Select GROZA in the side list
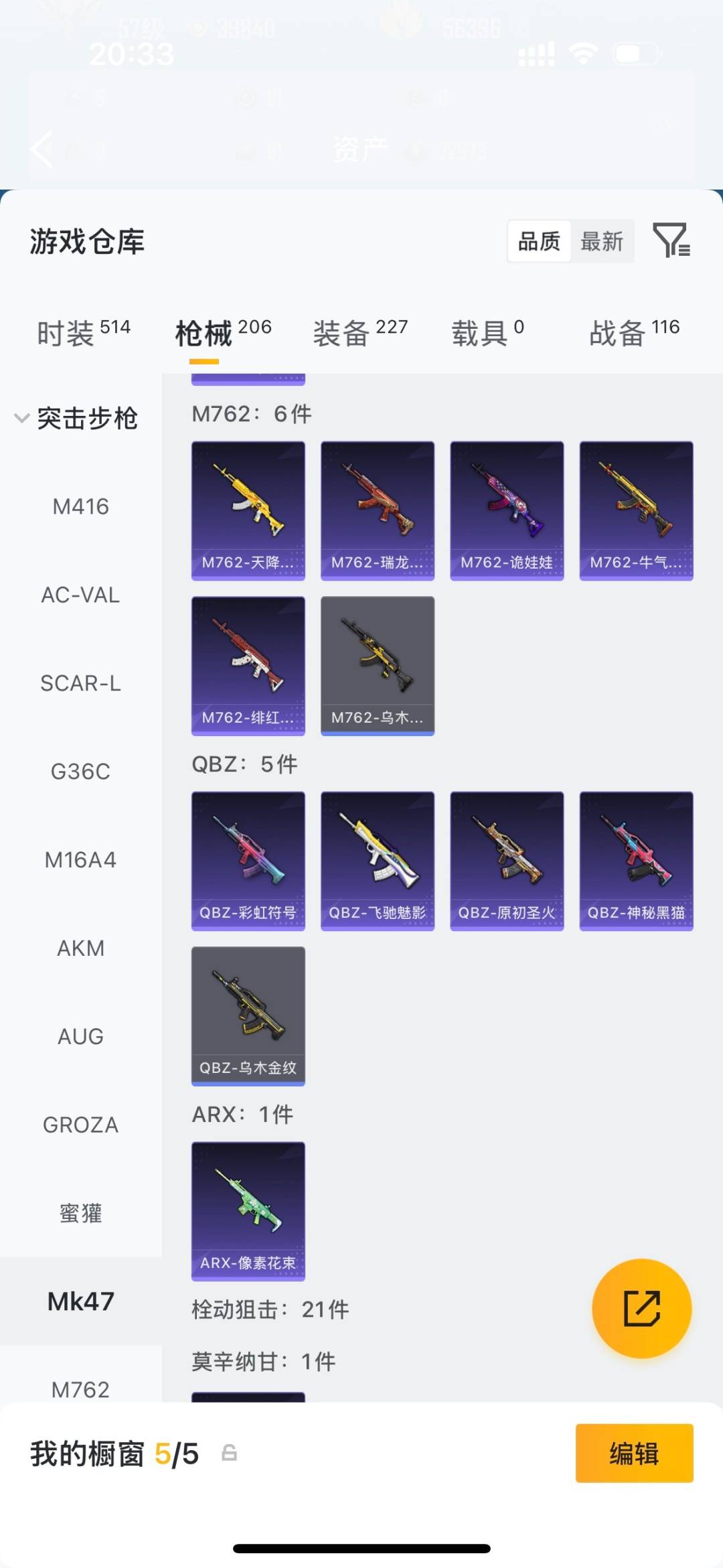The height and width of the screenshot is (1568, 723). 80,1125
